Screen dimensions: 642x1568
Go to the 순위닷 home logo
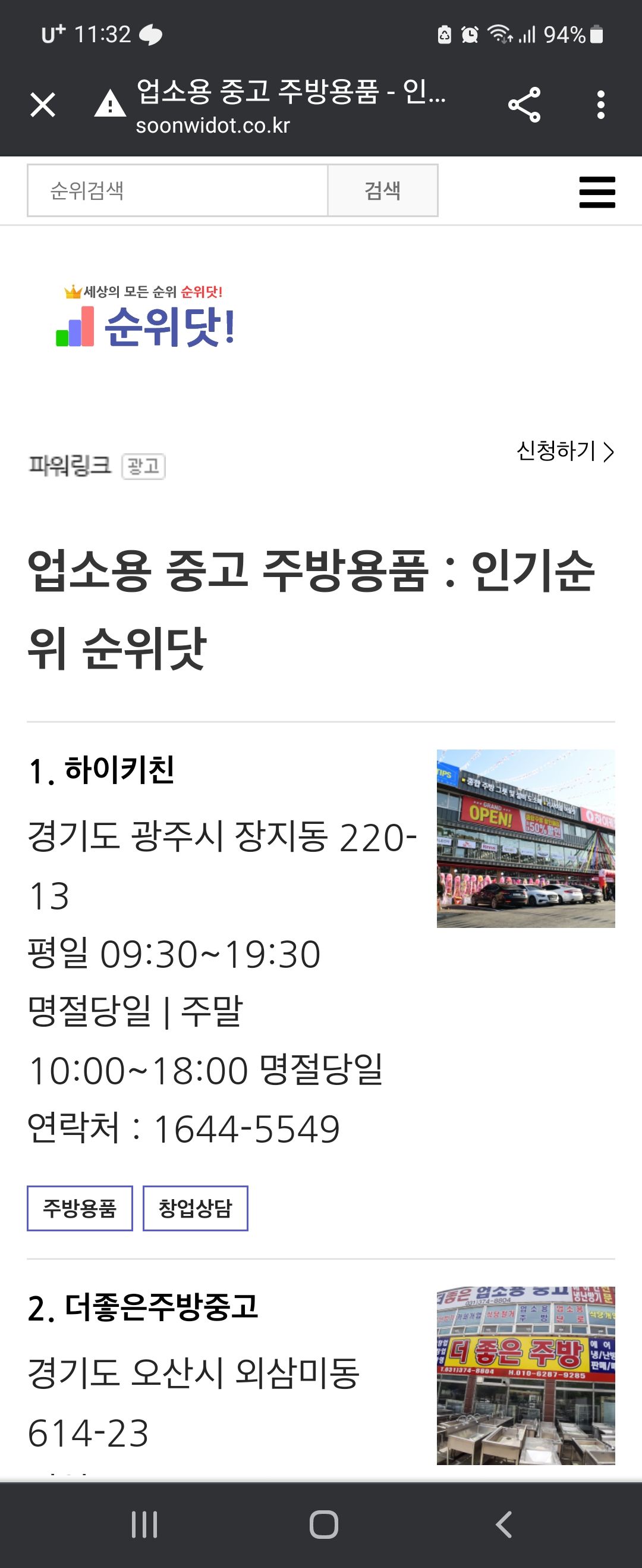[x=146, y=316]
